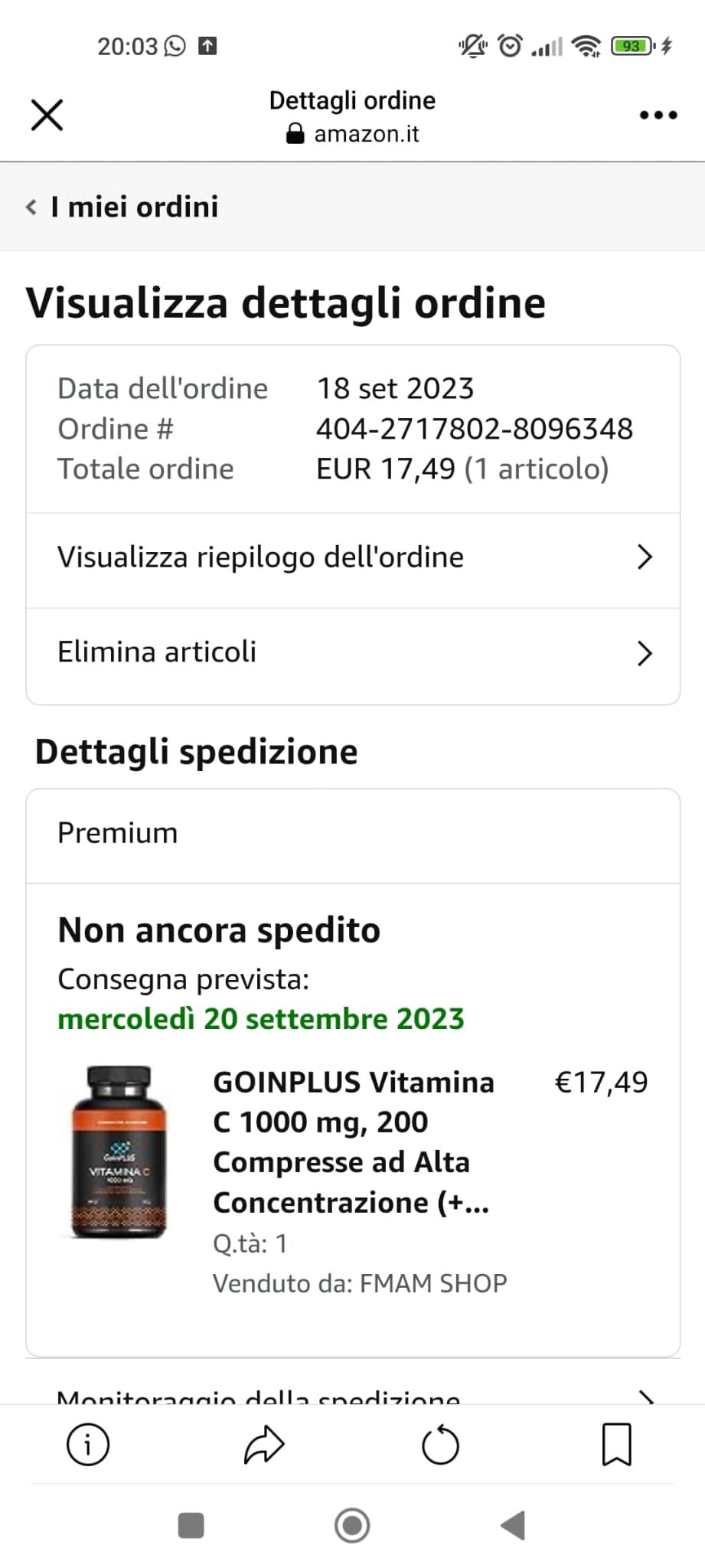Image resolution: width=705 pixels, height=1568 pixels.
Task: Close the order details browser view
Action: pos(47,116)
